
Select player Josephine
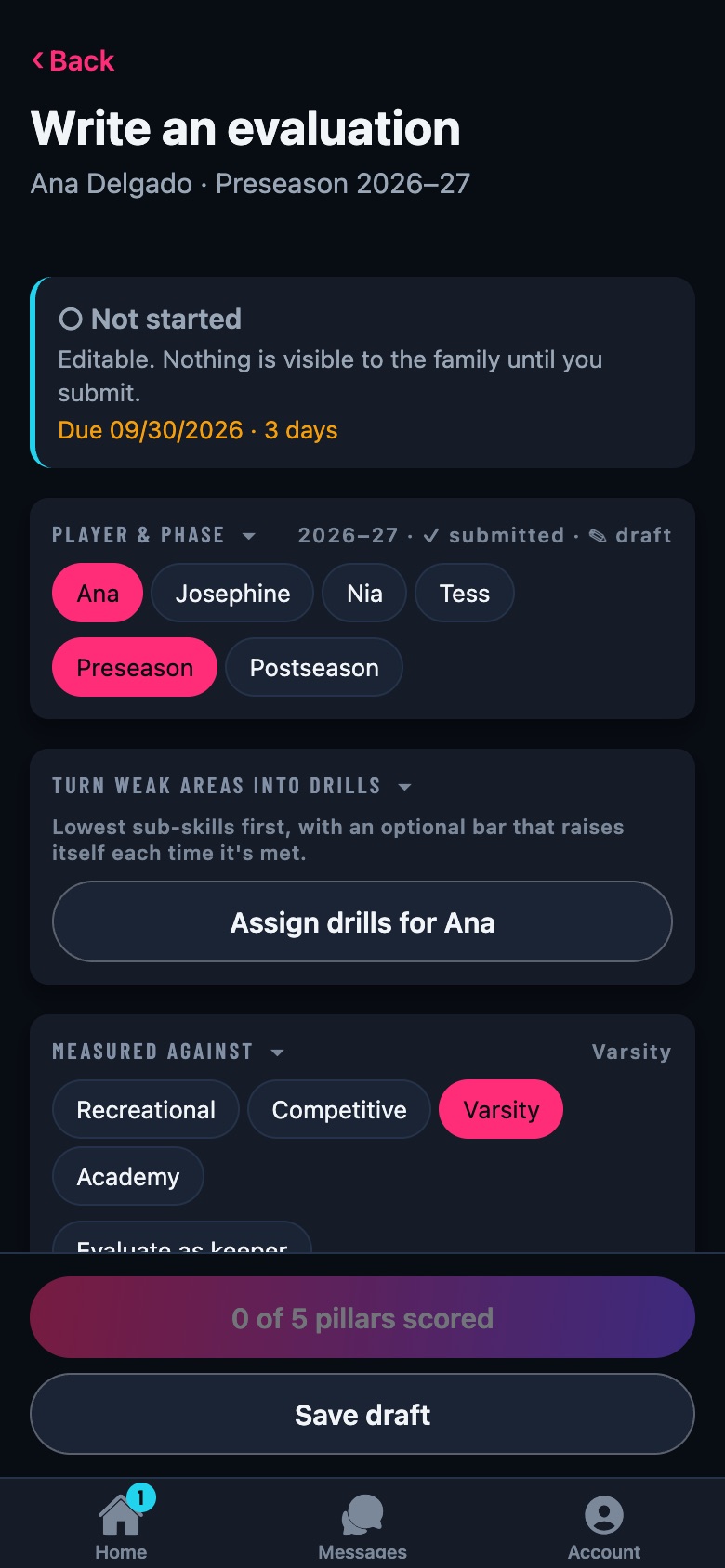232,593
